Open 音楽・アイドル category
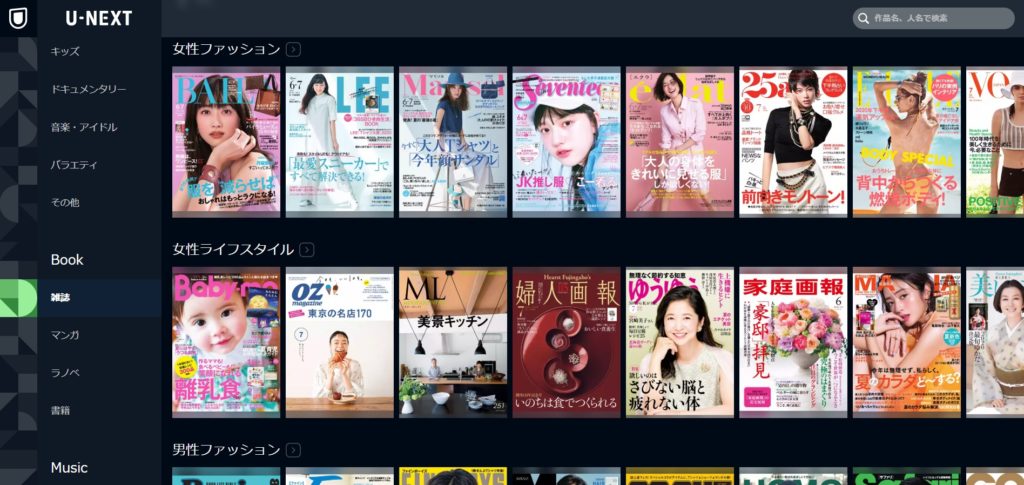 84,127
